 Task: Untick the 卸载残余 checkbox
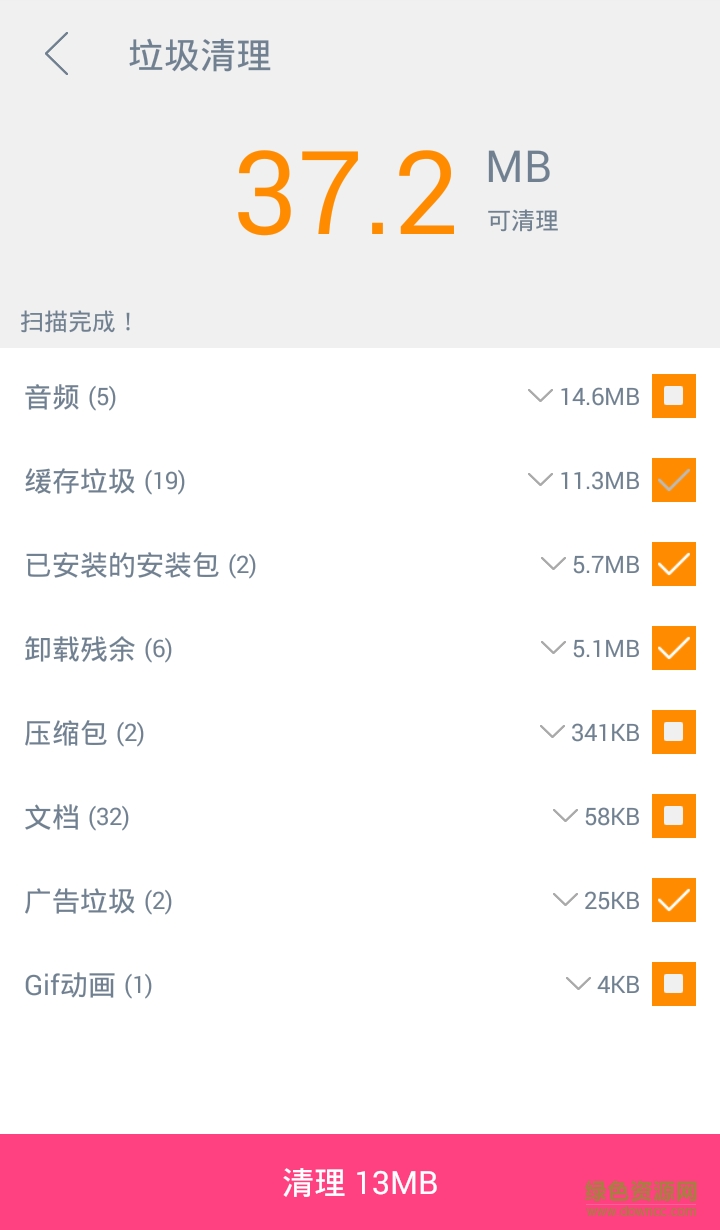(674, 648)
